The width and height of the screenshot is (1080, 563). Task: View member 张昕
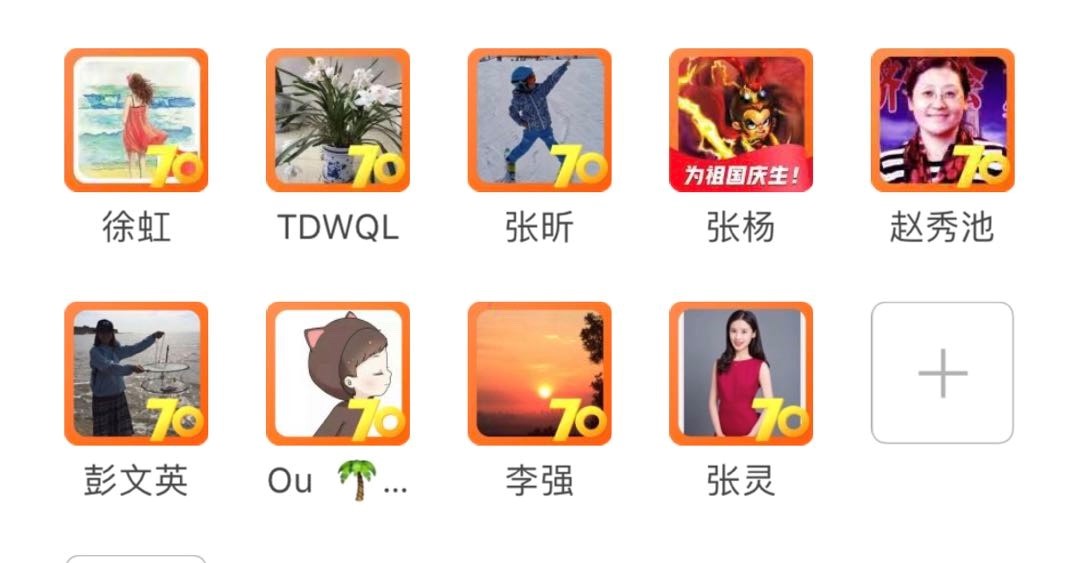(540, 120)
